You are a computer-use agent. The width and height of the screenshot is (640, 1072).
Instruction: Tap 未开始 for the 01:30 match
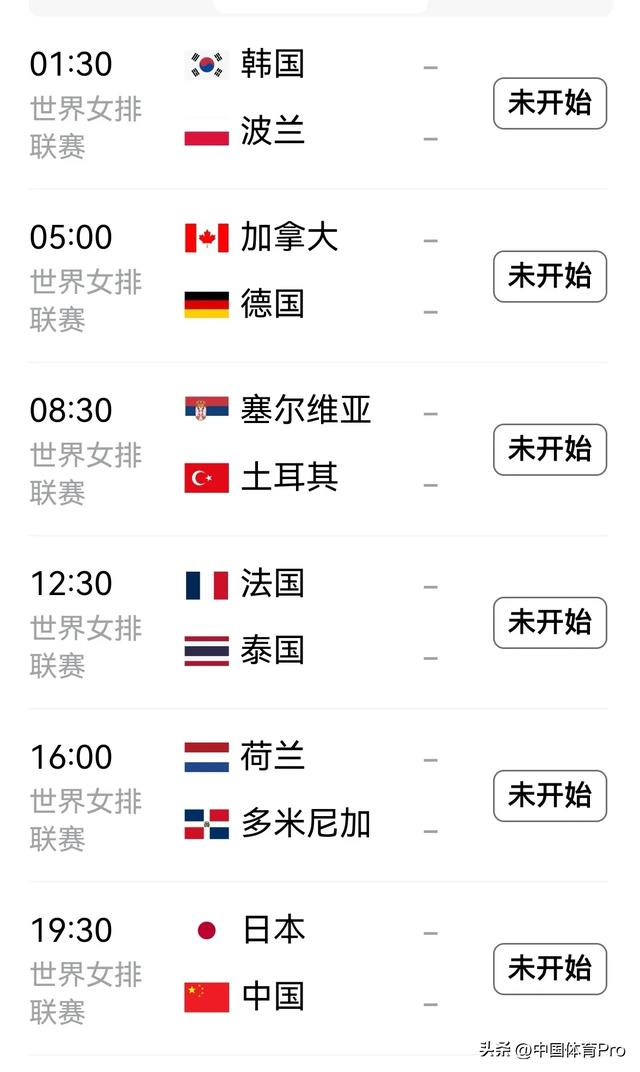point(550,103)
